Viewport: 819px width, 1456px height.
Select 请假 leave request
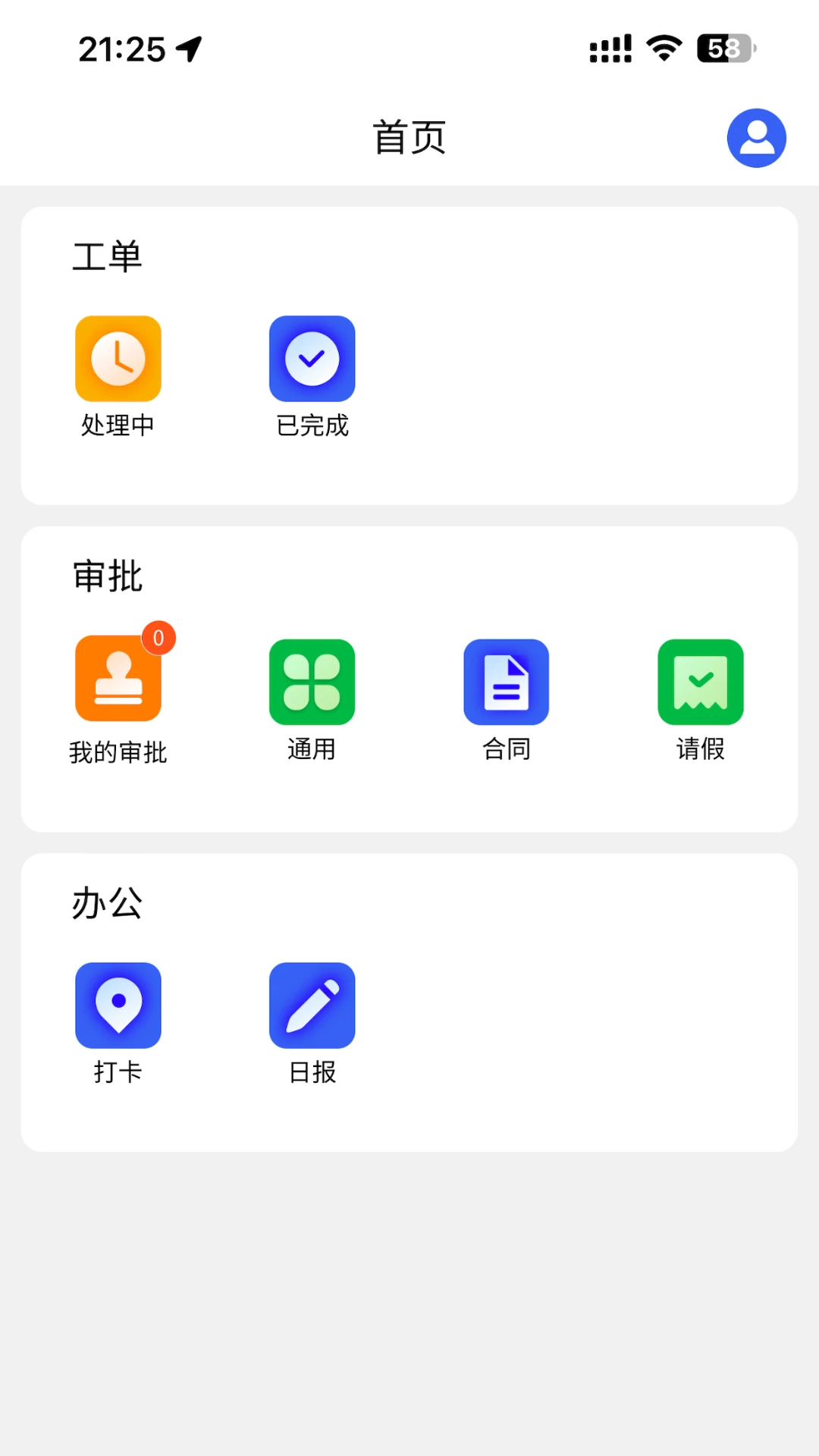tap(700, 682)
